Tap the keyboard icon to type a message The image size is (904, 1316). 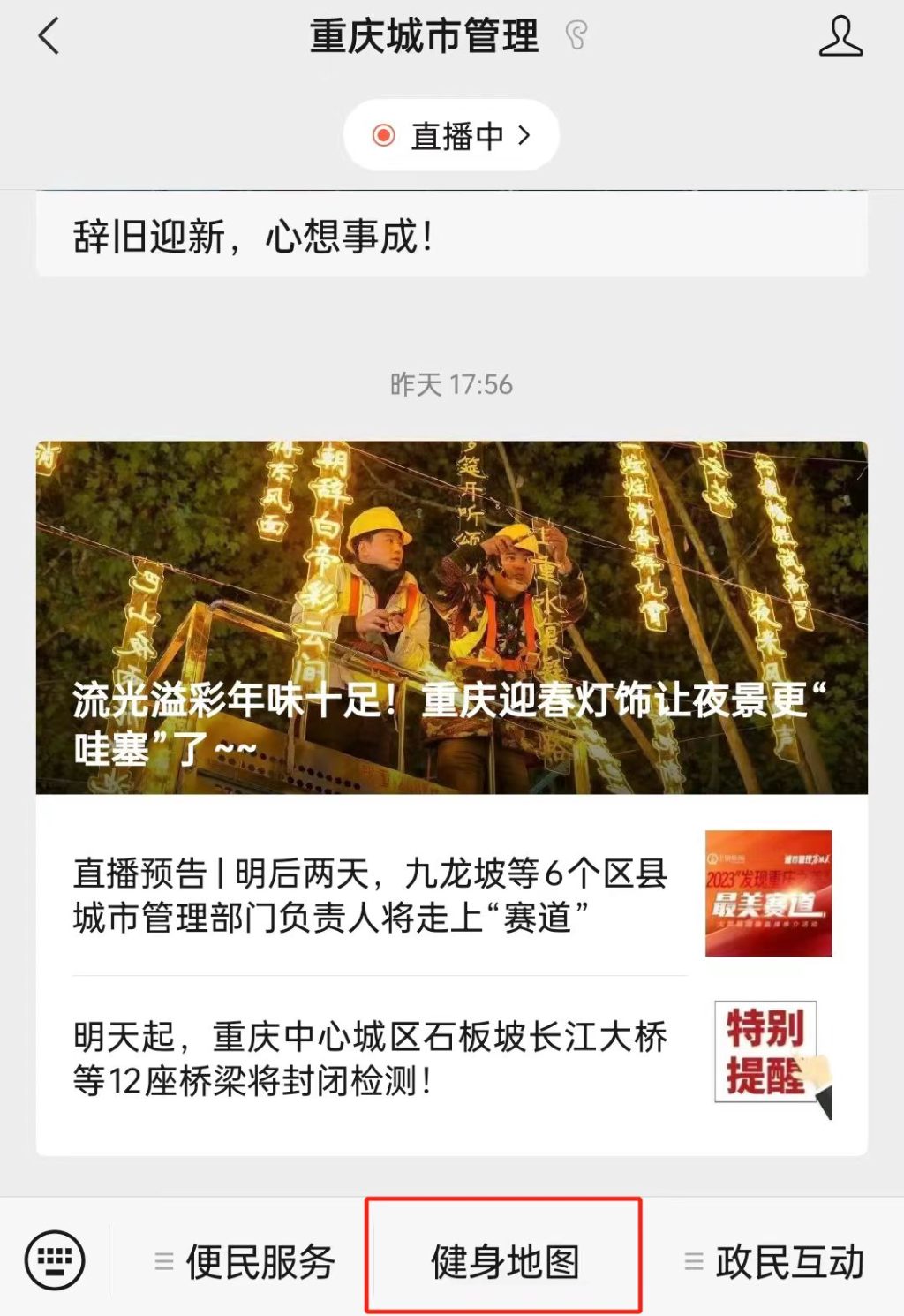[55, 1258]
